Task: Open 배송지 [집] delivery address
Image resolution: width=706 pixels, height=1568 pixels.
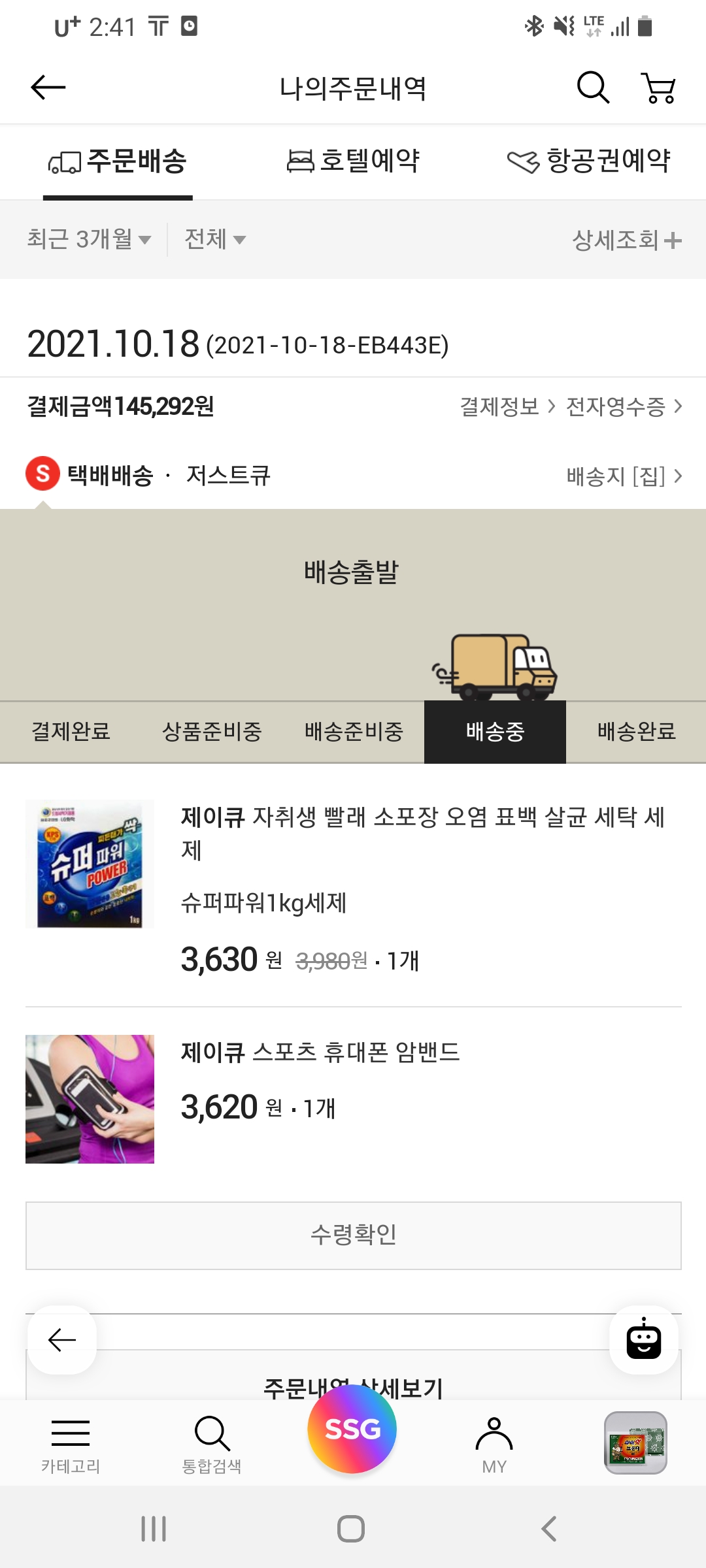Action: (623, 476)
